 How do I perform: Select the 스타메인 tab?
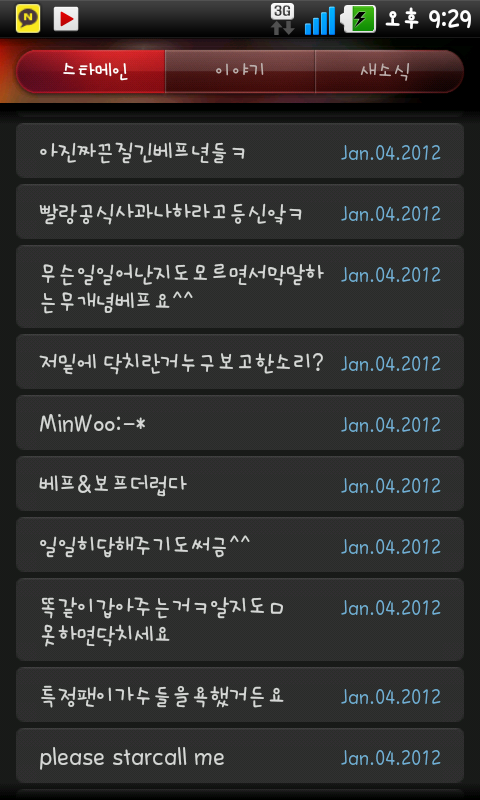pos(91,71)
